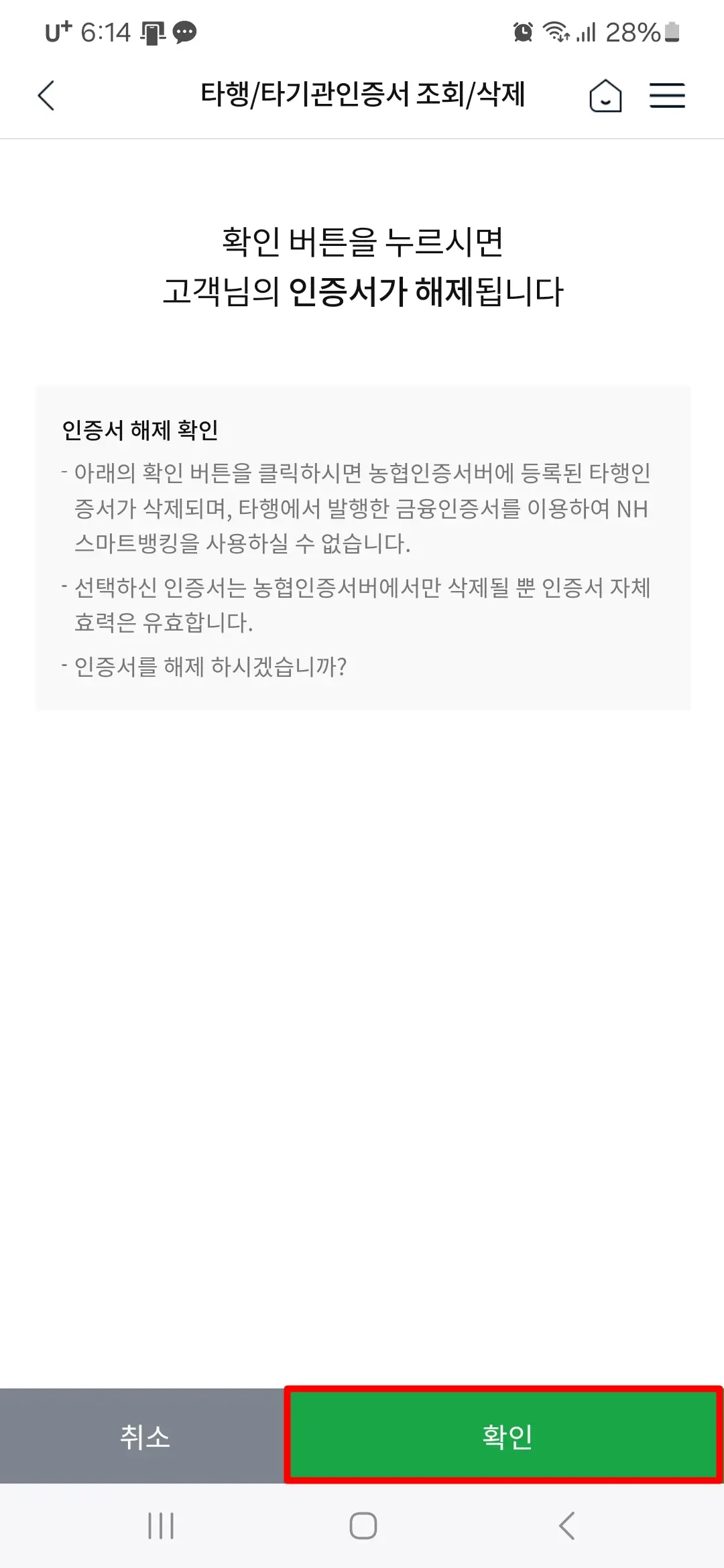Tap the back arrow in the header
Screen dimensions: 724x1568
click(46, 95)
